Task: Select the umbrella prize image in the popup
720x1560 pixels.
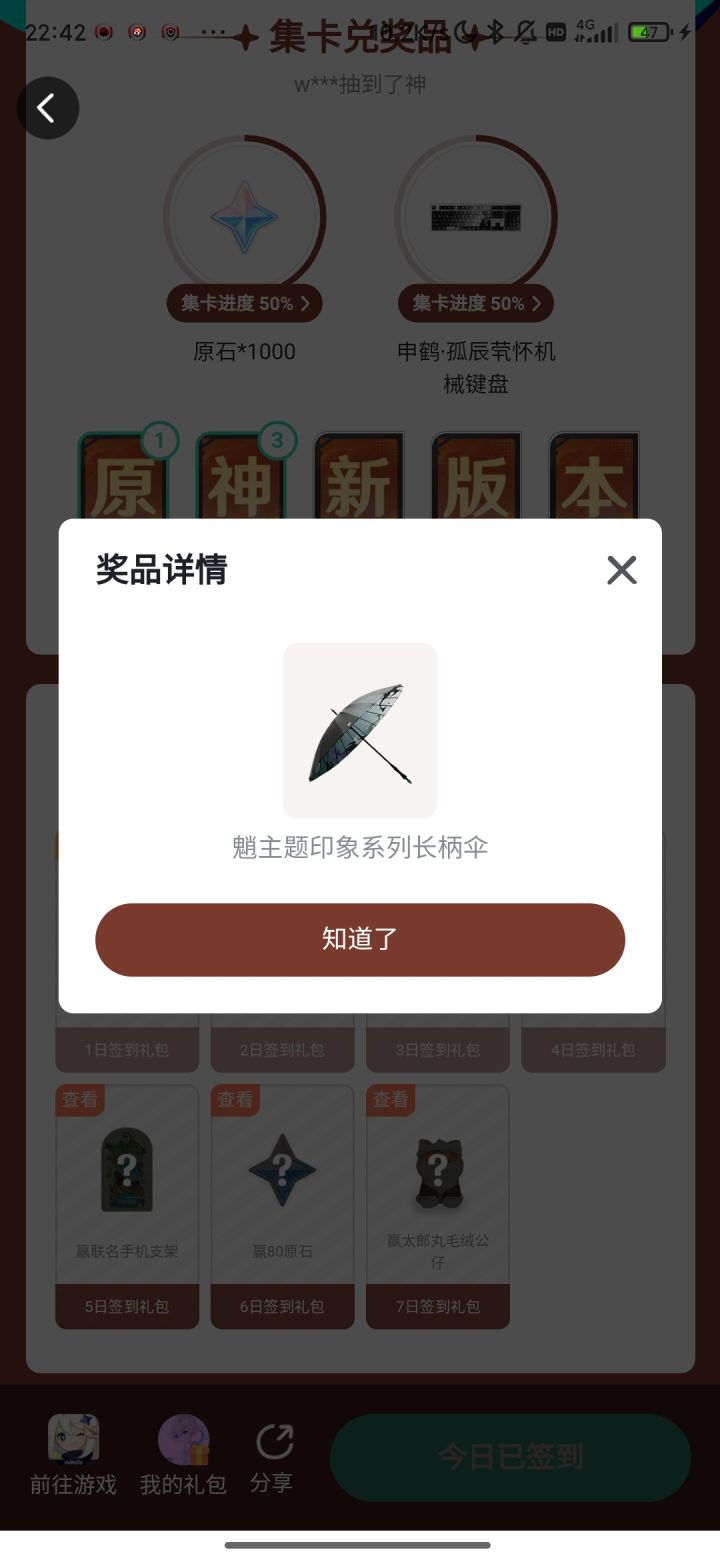Action: pos(360,730)
